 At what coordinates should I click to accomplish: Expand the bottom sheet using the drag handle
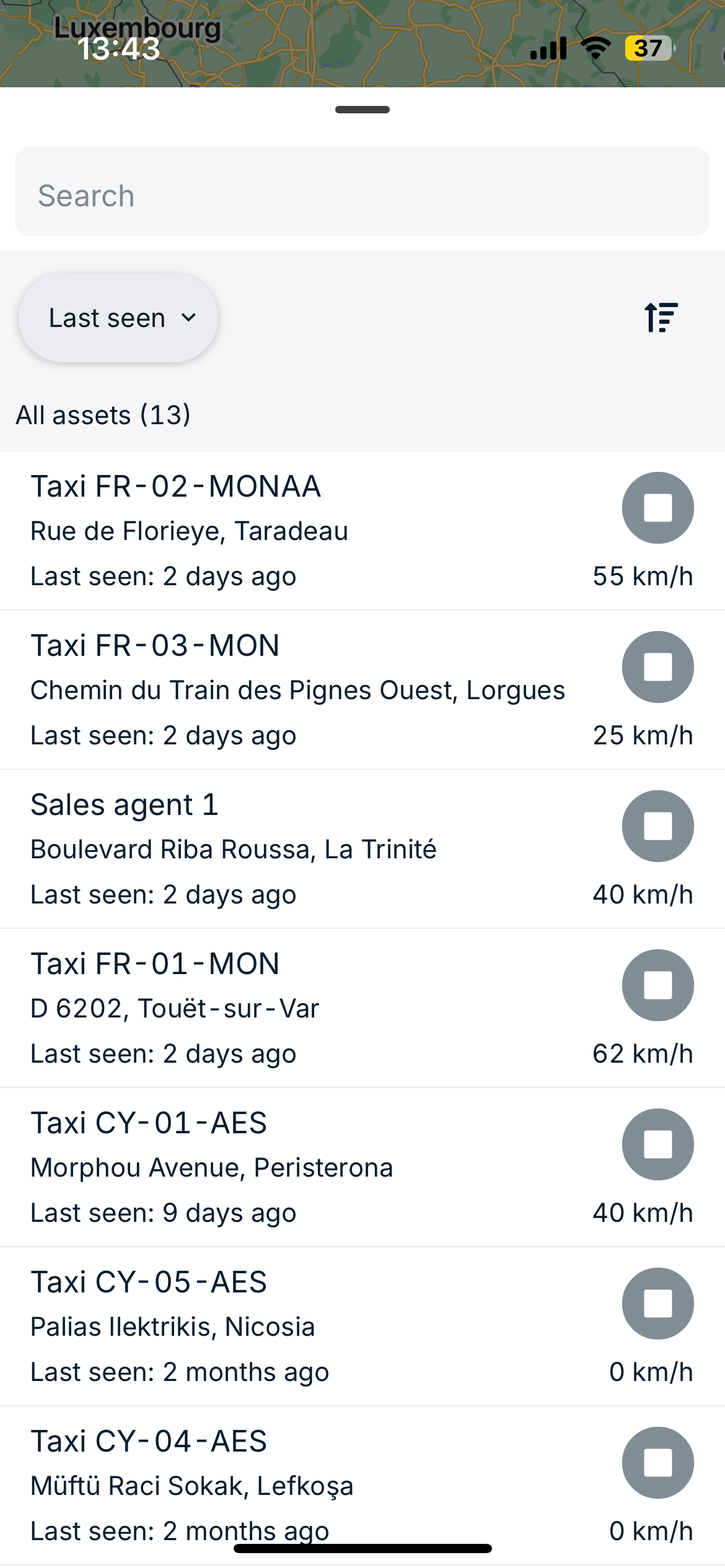tap(362, 110)
